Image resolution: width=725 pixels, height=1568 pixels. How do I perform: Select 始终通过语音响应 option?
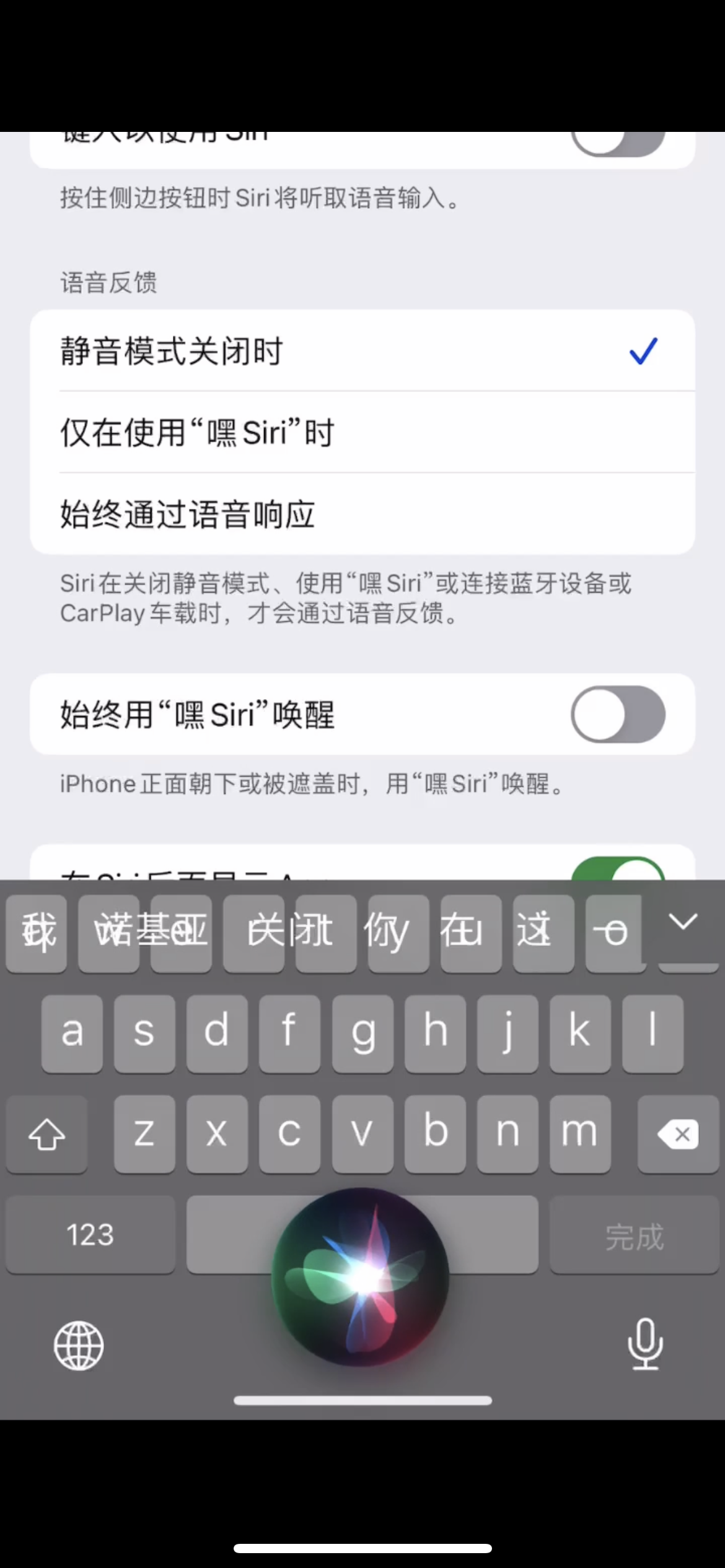pyautogui.click(x=362, y=514)
